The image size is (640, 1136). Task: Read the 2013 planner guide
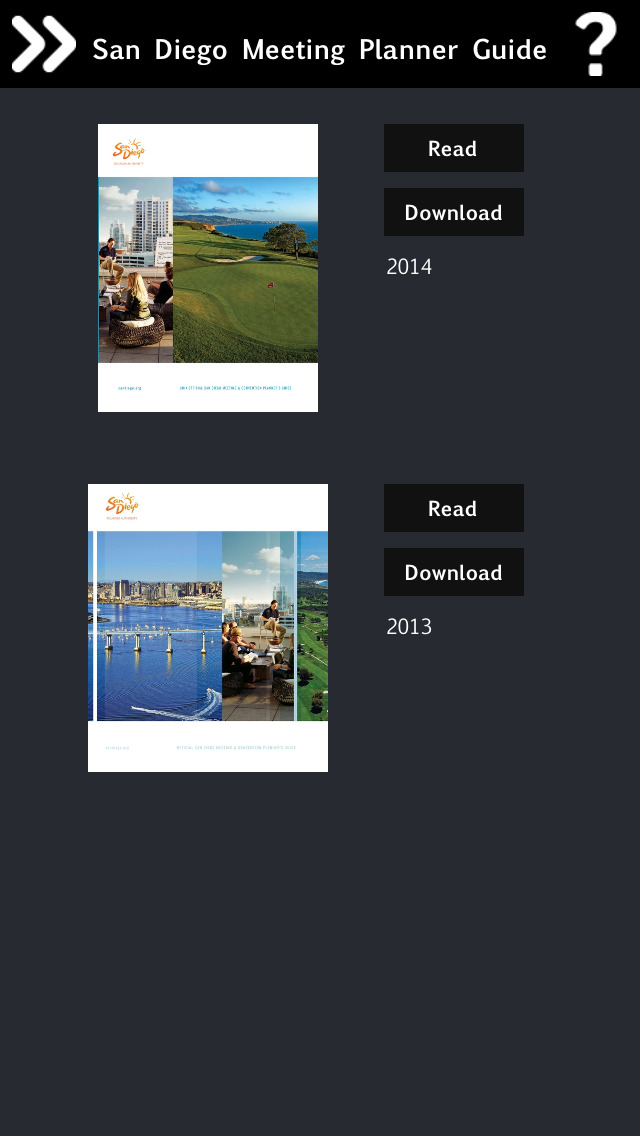point(453,508)
